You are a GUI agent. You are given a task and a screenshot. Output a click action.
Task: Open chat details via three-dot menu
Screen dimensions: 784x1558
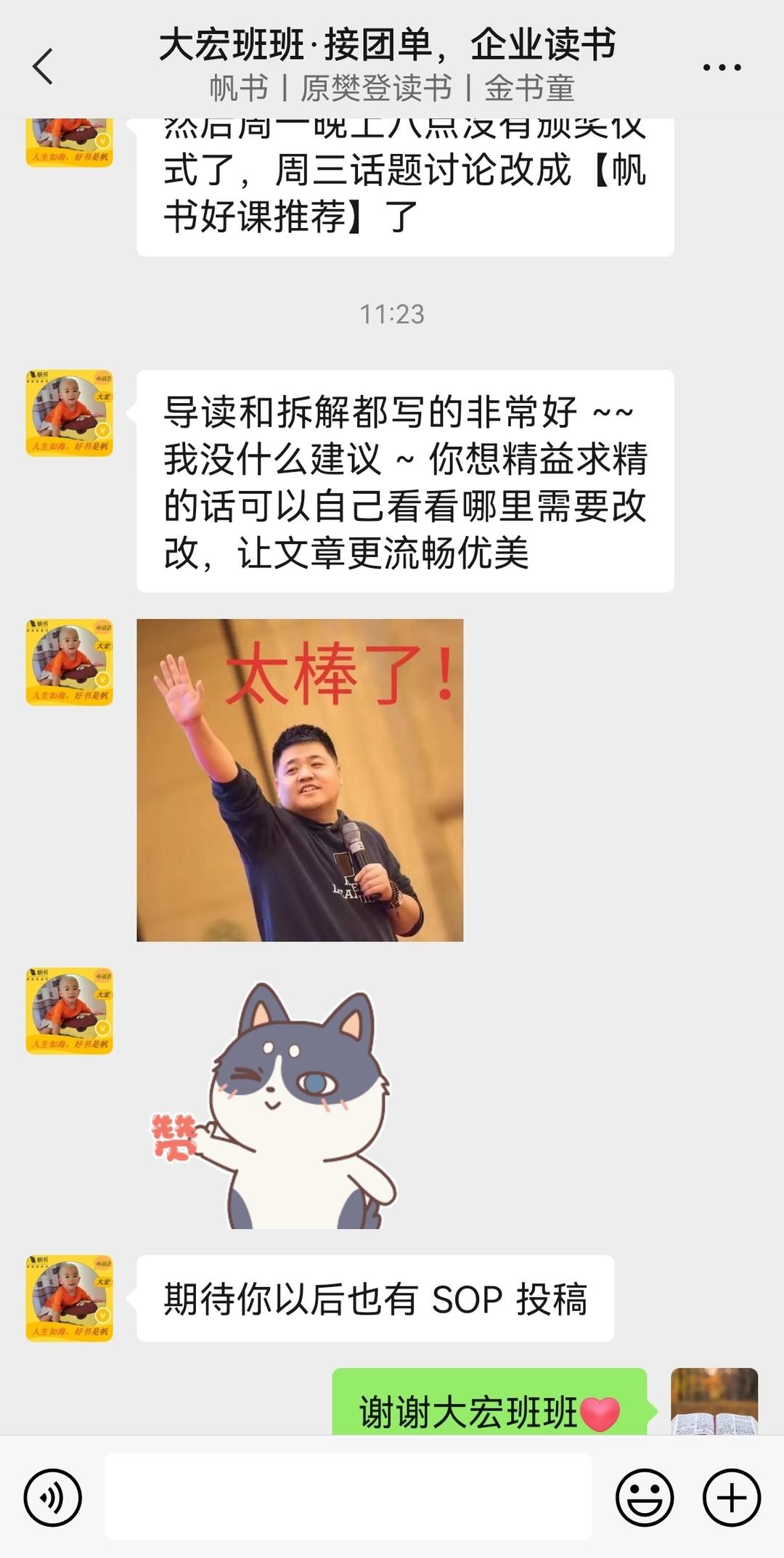pos(722,68)
